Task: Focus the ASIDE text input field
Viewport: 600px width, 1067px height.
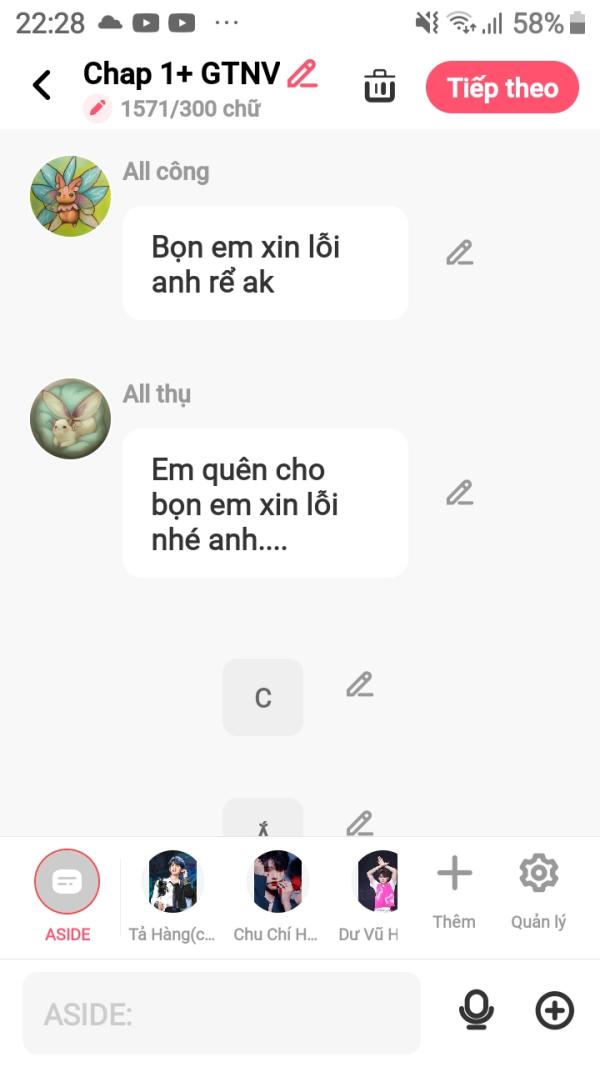Action: pos(221,1013)
